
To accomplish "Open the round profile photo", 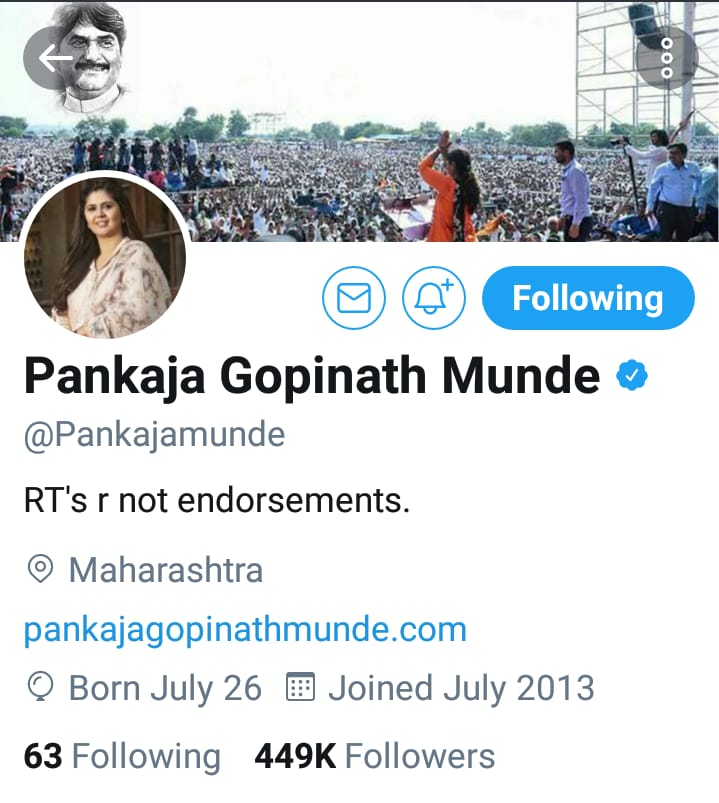I will click(104, 256).
